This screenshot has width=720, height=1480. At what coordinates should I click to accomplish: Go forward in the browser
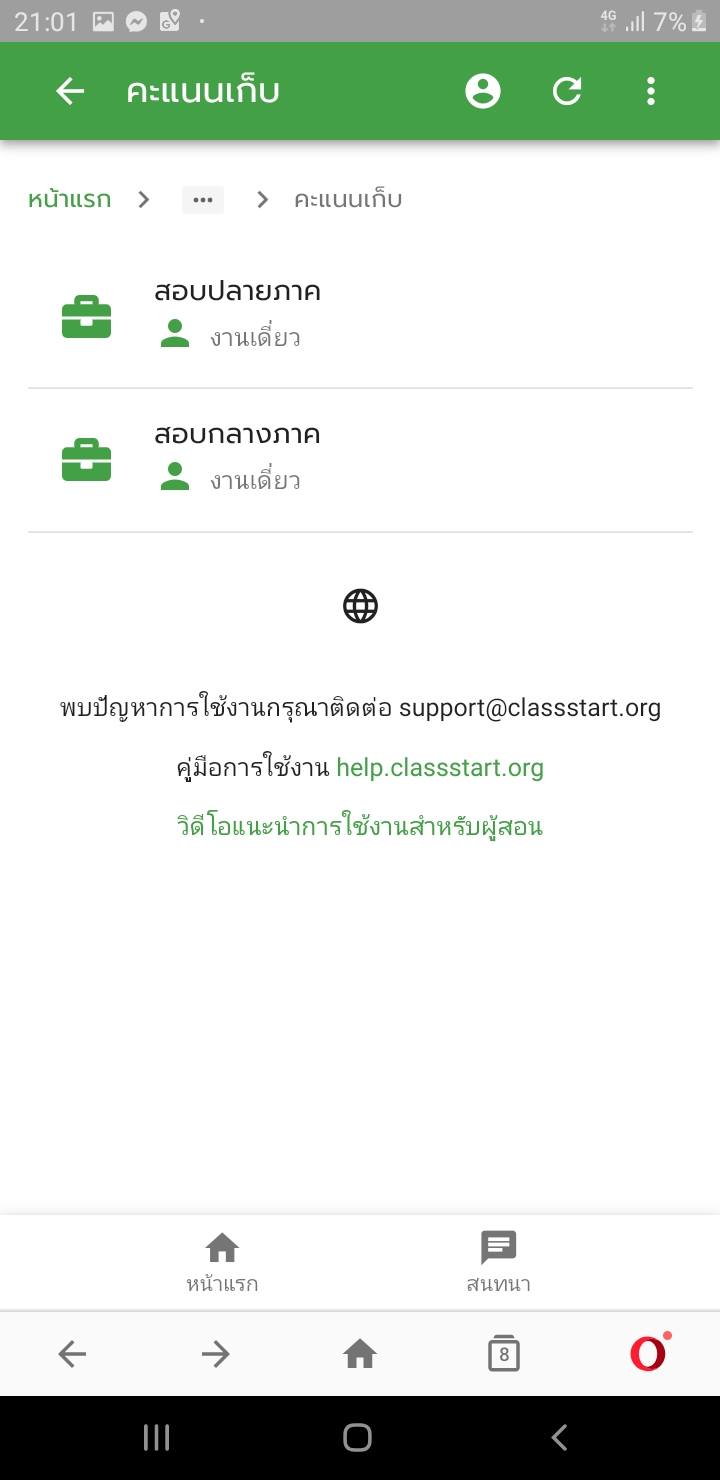[x=216, y=1354]
